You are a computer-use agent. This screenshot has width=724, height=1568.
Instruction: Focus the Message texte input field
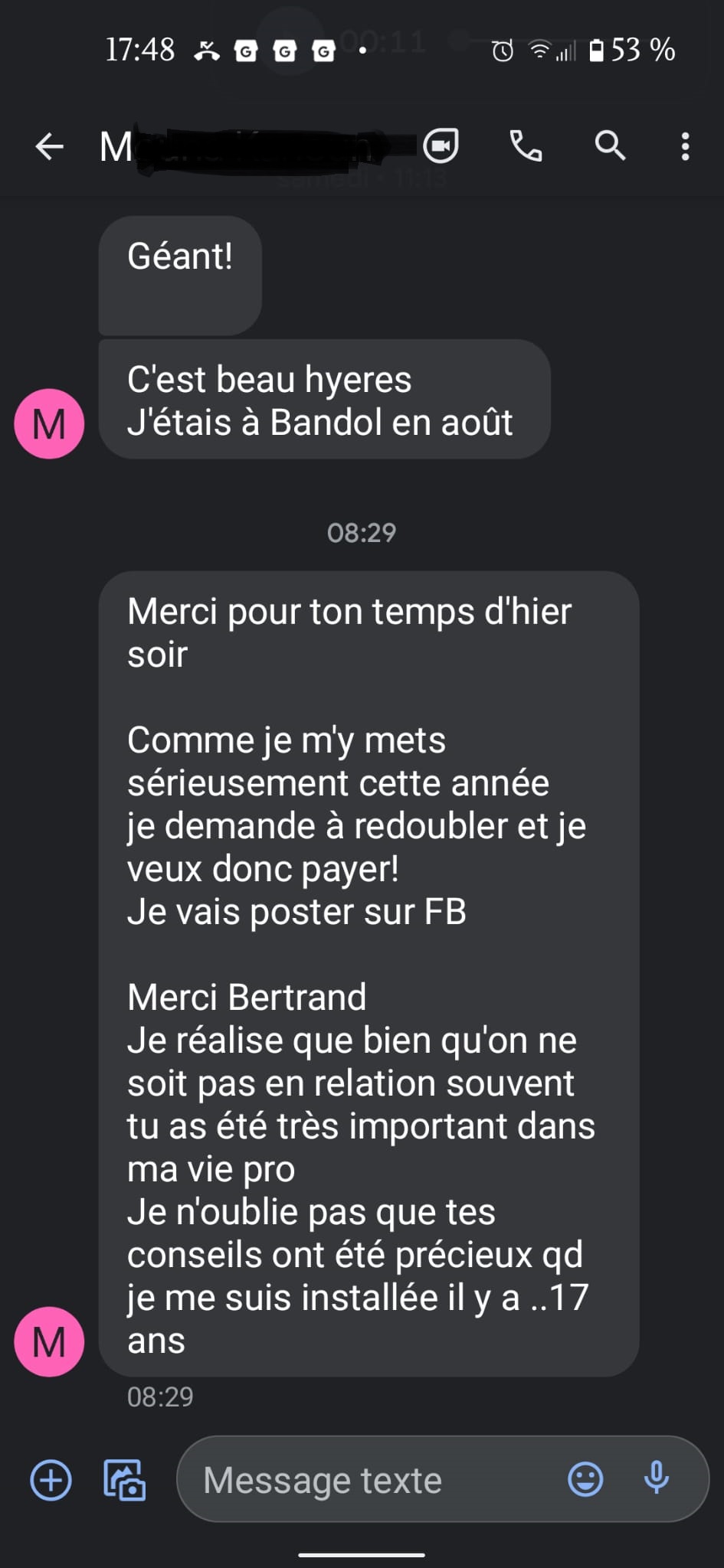point(368,1479)
